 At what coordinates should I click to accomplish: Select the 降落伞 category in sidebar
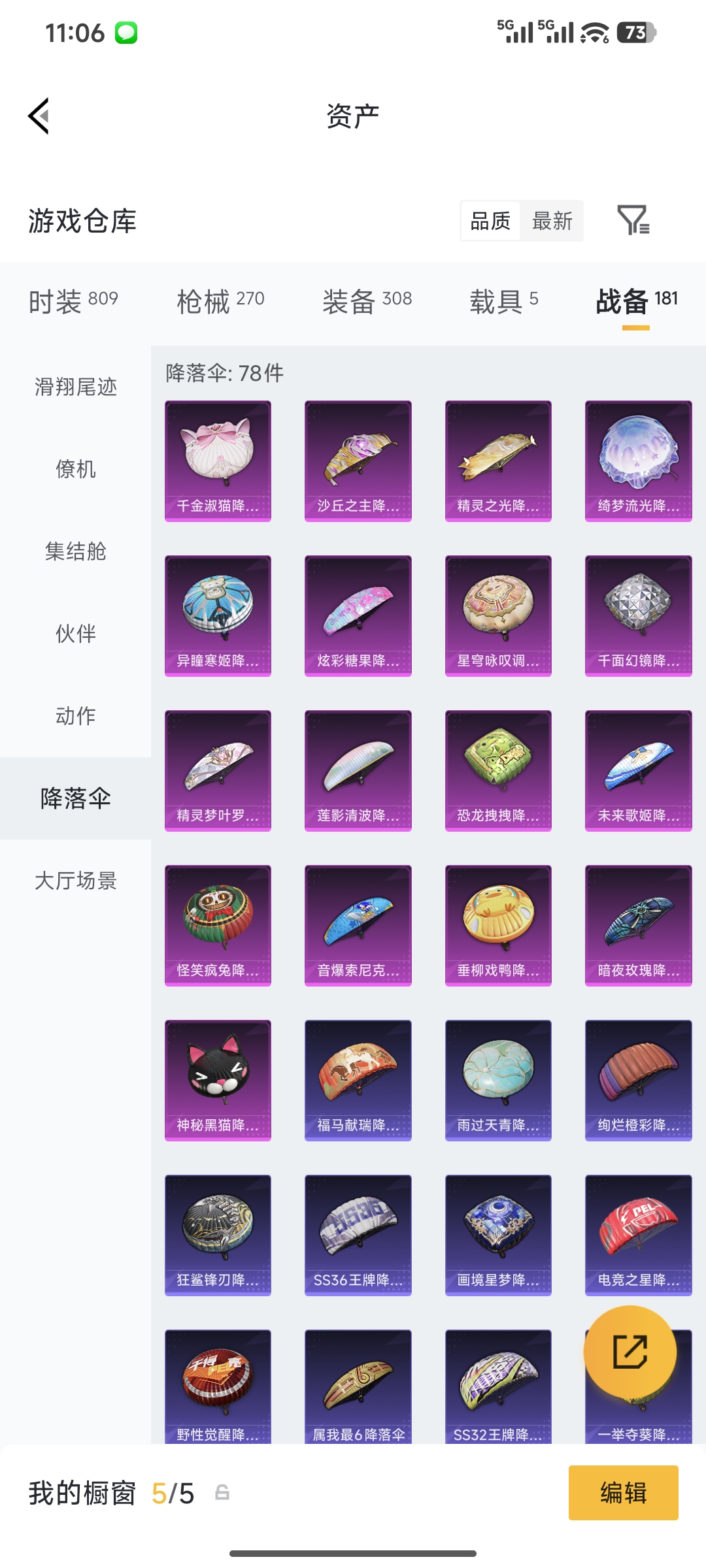coord(75,798)
